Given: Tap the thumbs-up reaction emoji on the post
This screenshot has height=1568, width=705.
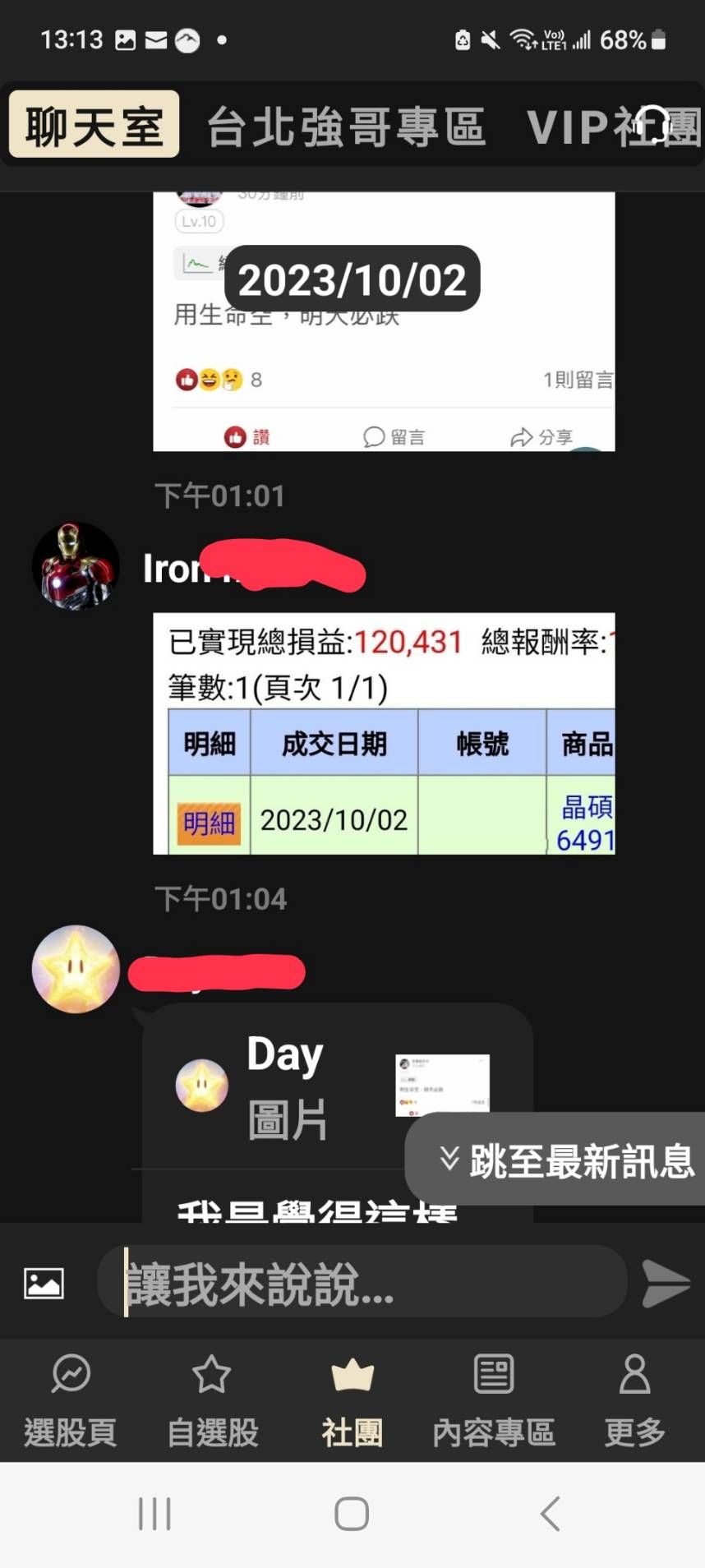Looking at the screenshot, I should (x=187, y=379).
